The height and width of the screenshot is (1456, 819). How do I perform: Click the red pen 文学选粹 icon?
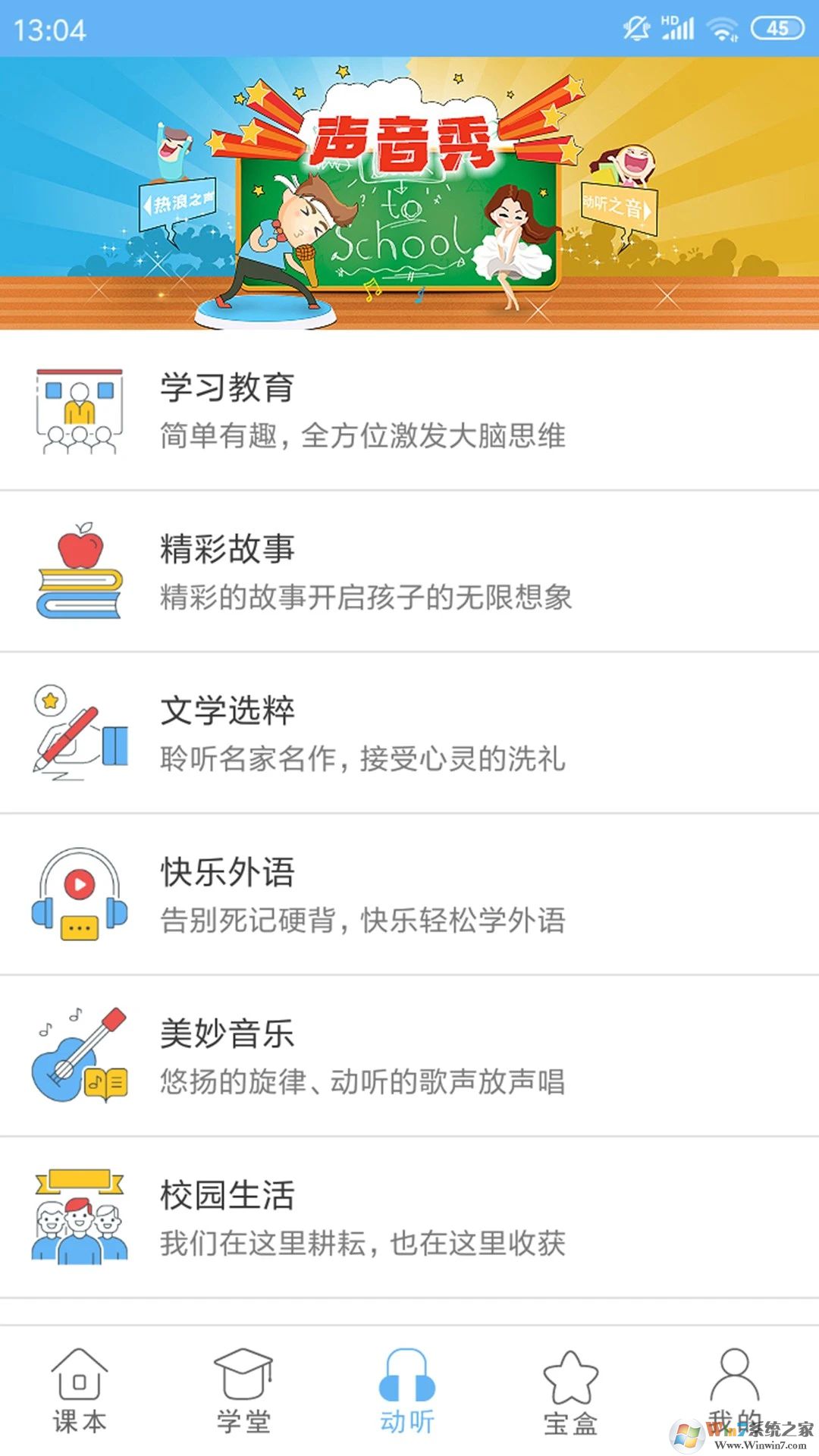pos(76,732)
